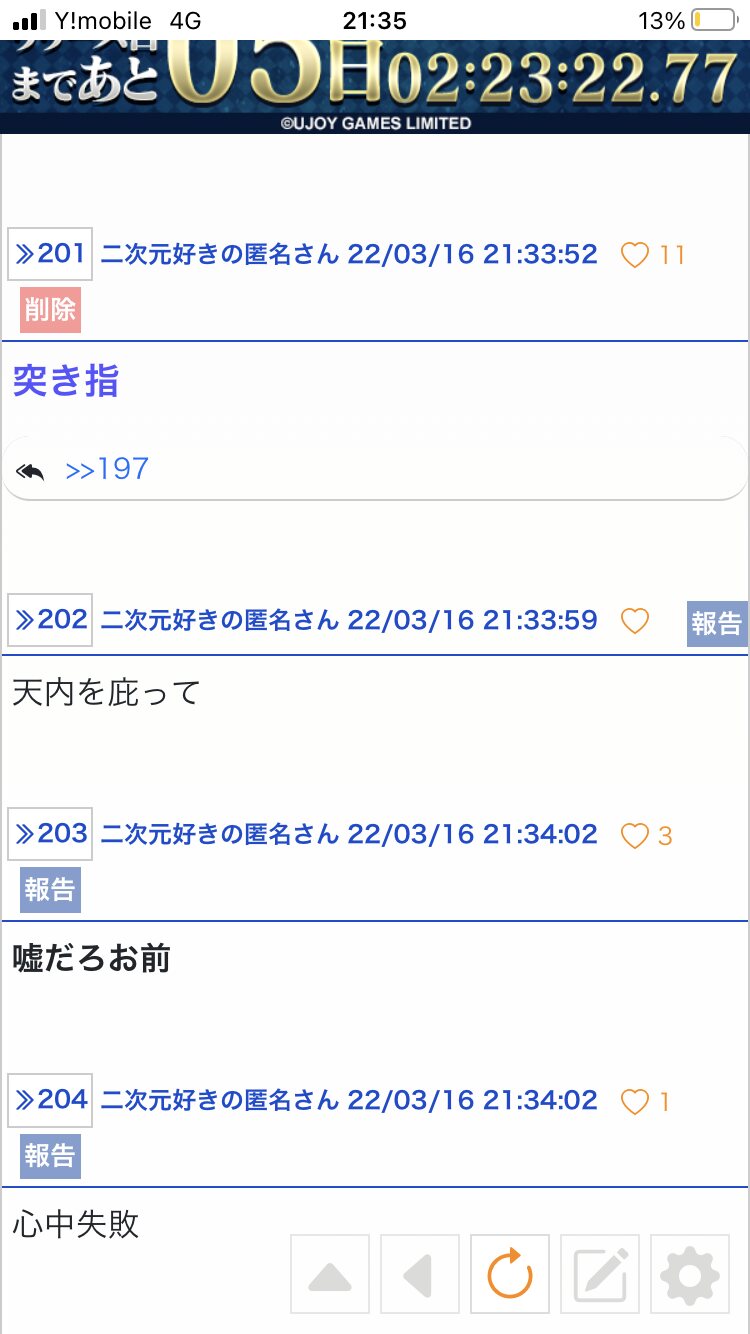Like post 202 with the heart icon
Image resolution: width=750 pixels, height=1334 pixels.
tap(635, 621)
